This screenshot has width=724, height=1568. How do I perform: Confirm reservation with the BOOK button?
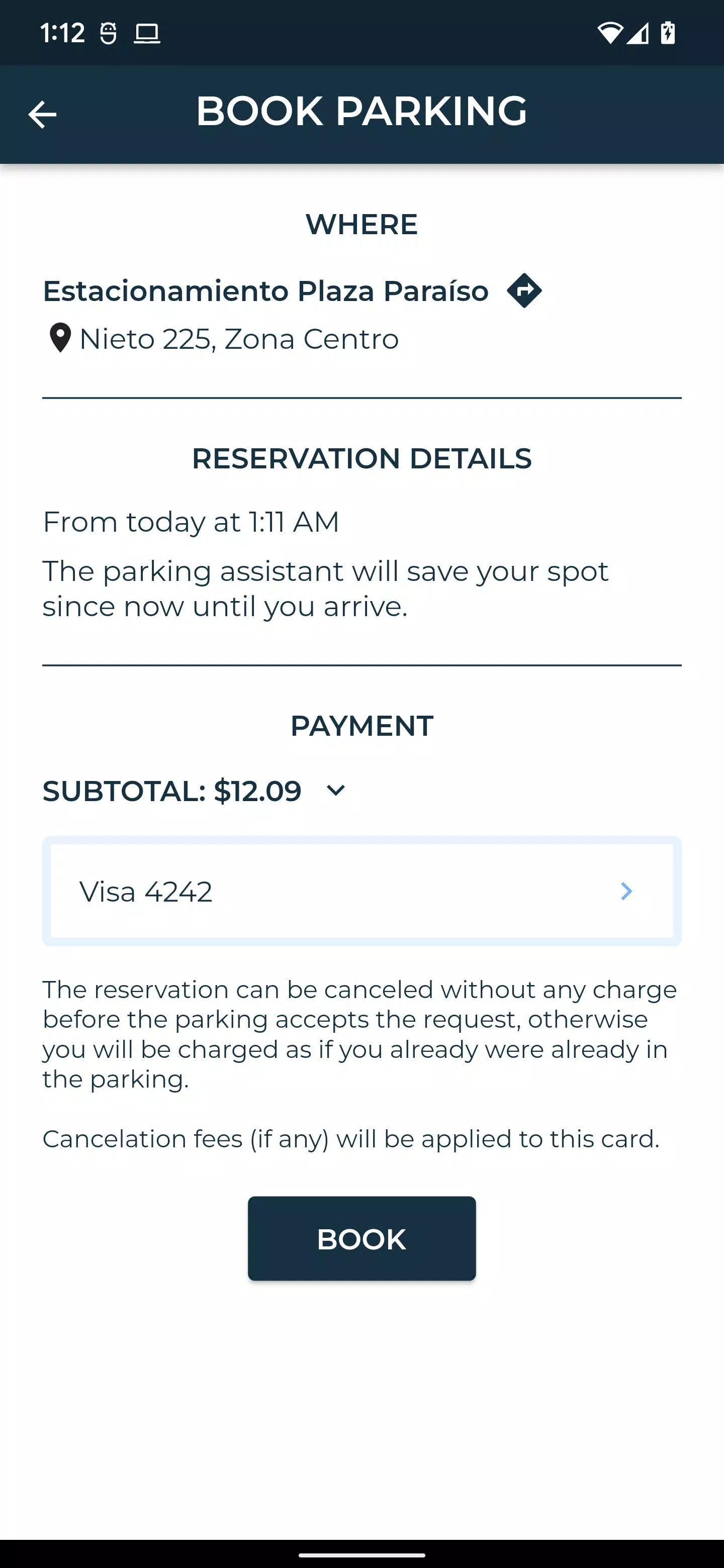pos(361,1239)
